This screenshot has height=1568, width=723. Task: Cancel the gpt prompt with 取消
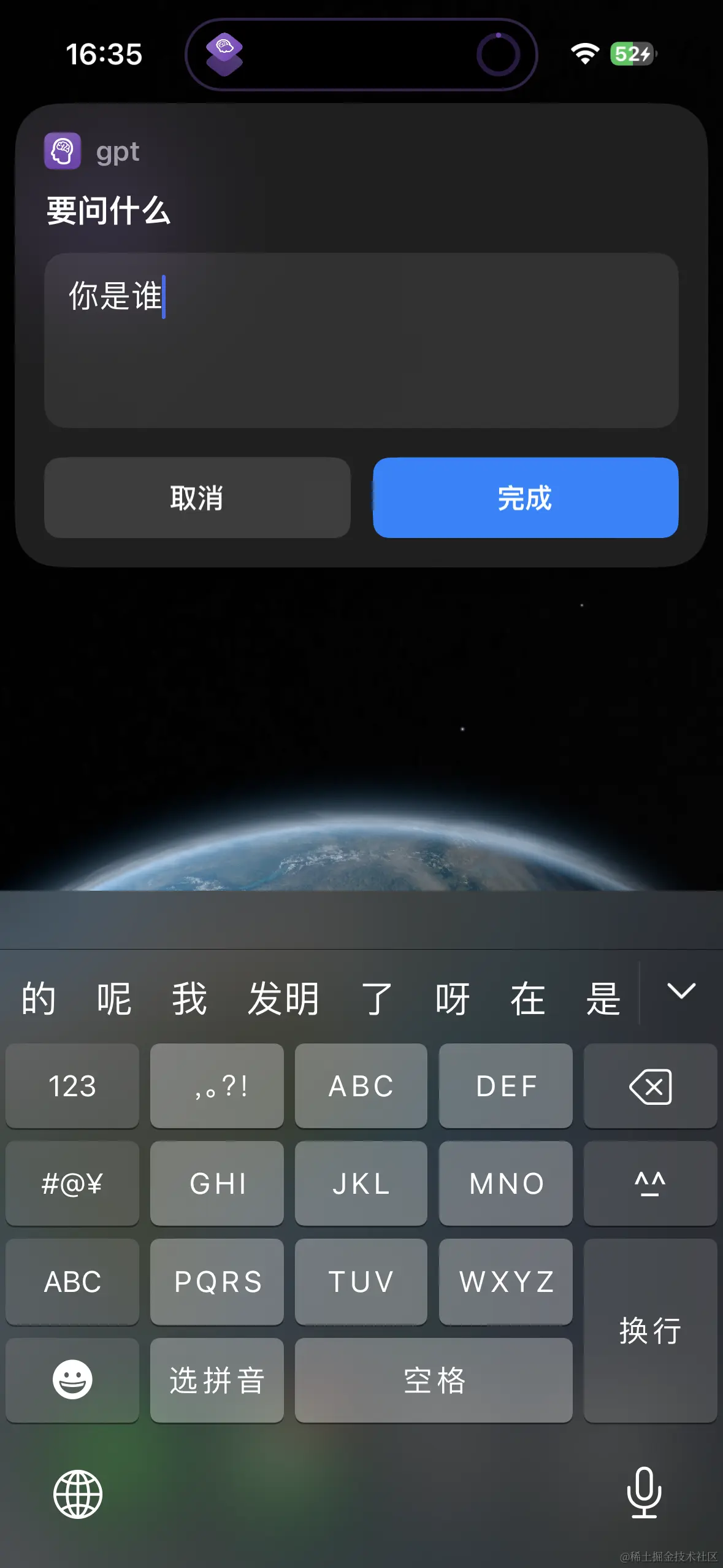coord(197,498)
